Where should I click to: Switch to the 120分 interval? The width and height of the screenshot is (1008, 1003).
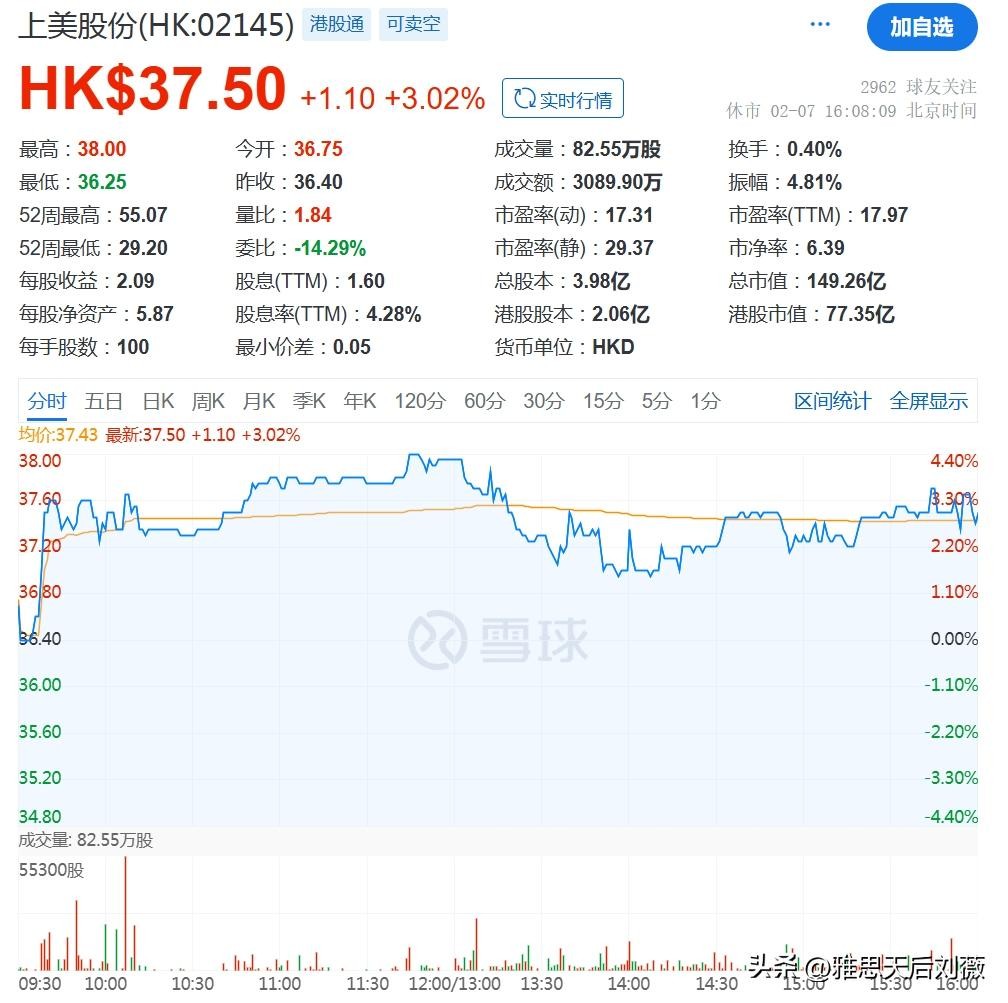420,401
